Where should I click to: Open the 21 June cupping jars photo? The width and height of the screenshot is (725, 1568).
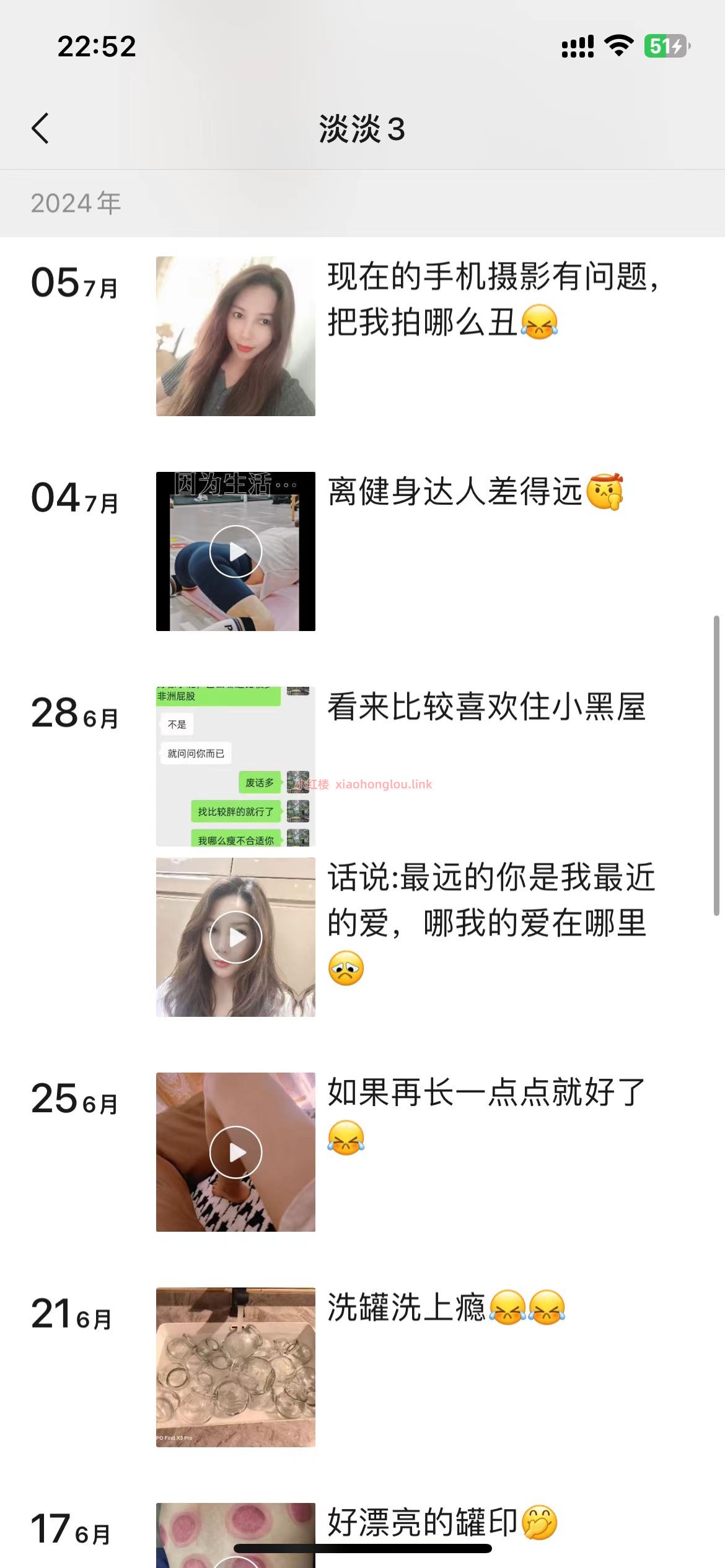[x=235, y=1367]
